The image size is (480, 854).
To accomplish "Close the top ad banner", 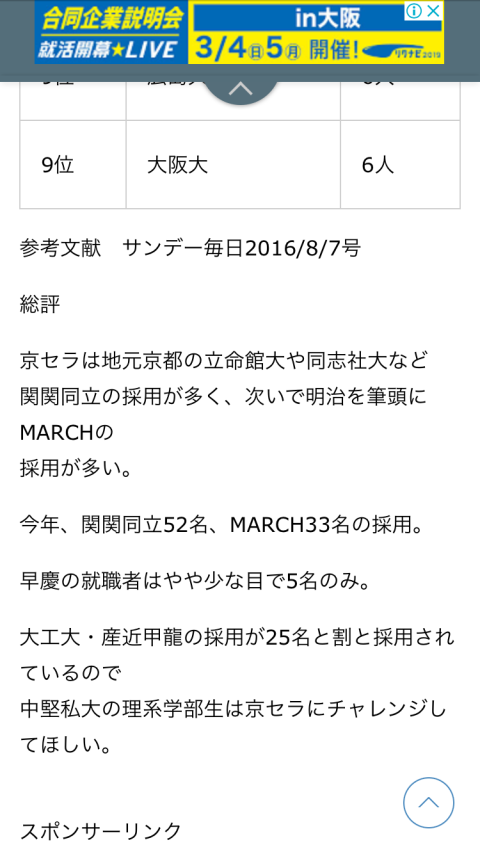I will pos(434,11).
